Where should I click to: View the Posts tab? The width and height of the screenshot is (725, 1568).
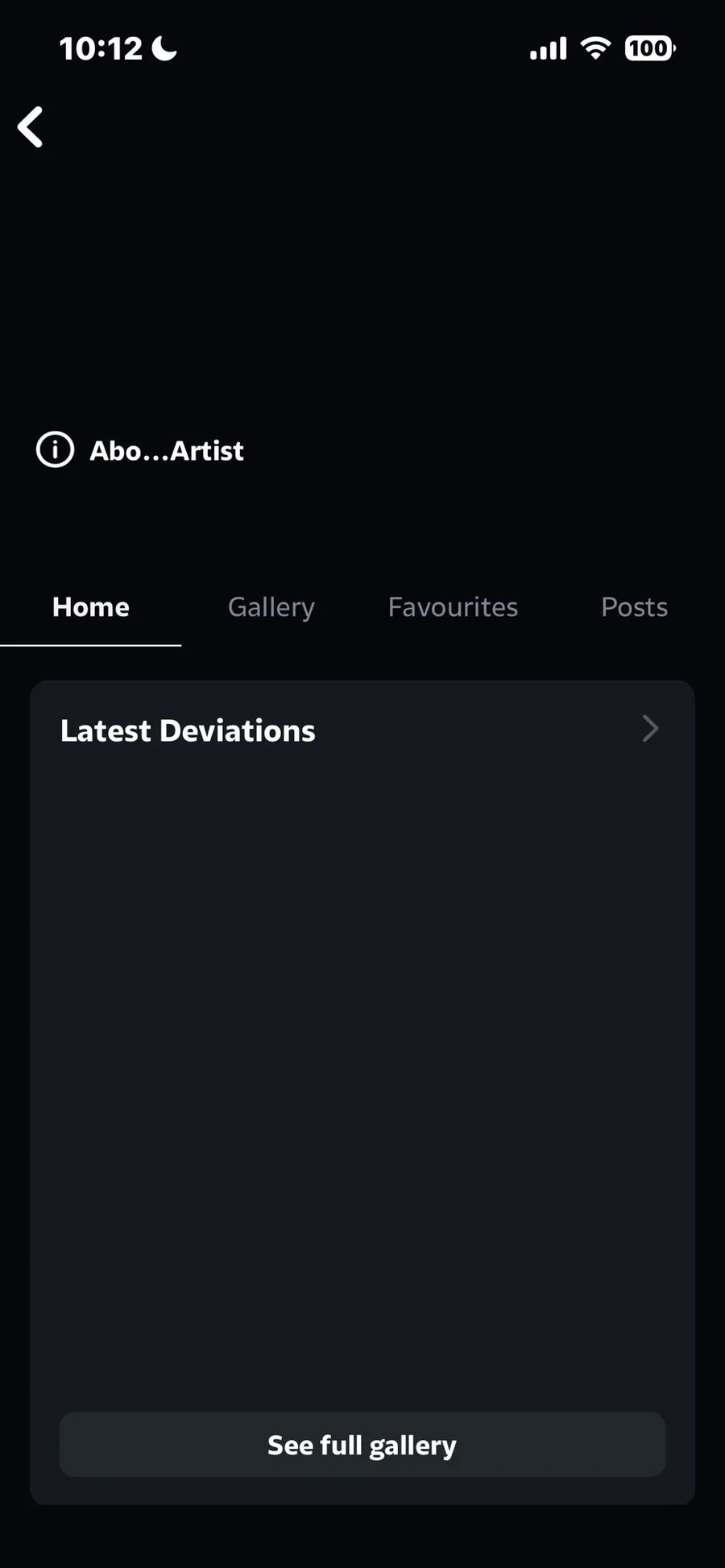click(x=634, y=607)
